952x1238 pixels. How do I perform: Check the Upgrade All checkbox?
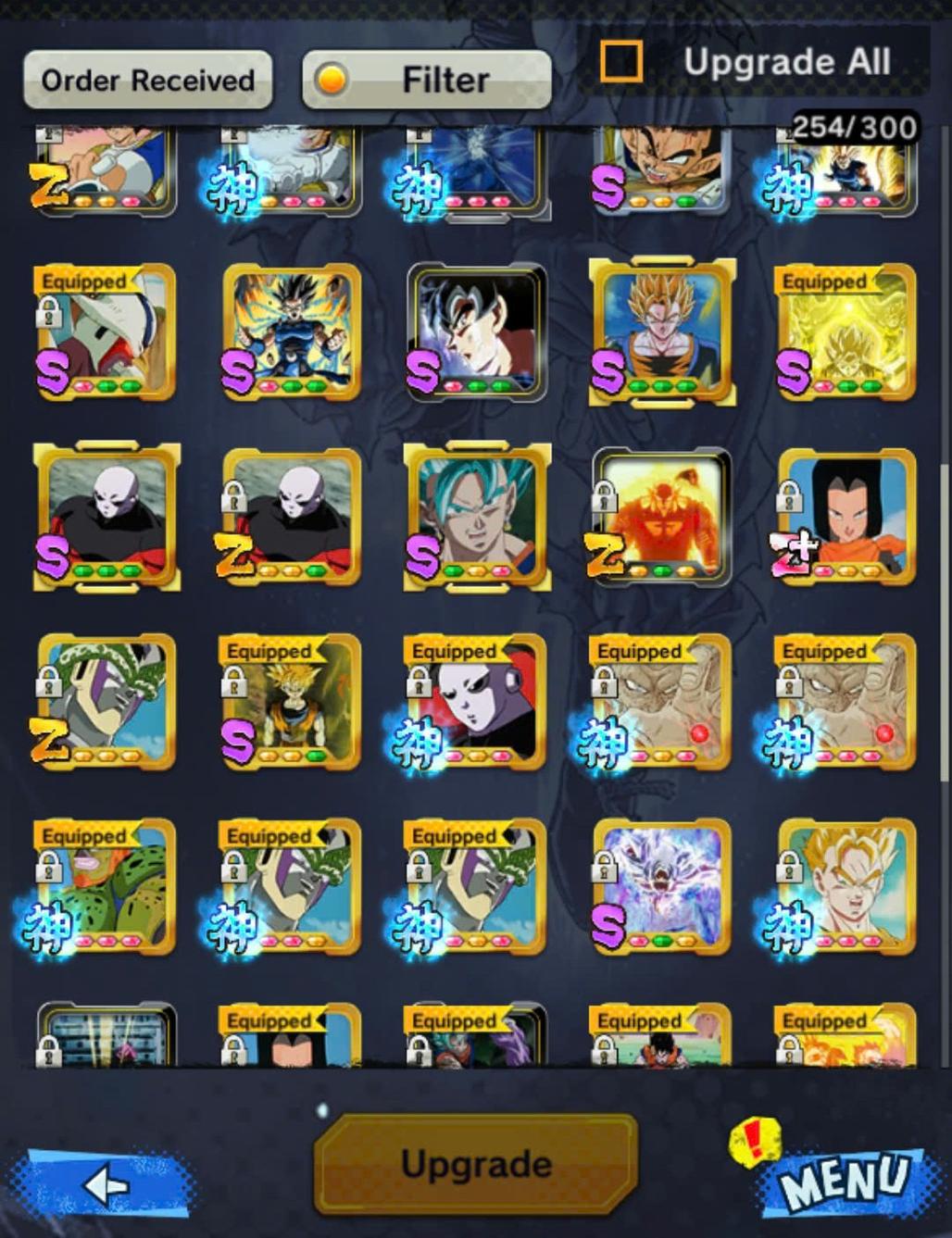(620, 62)
